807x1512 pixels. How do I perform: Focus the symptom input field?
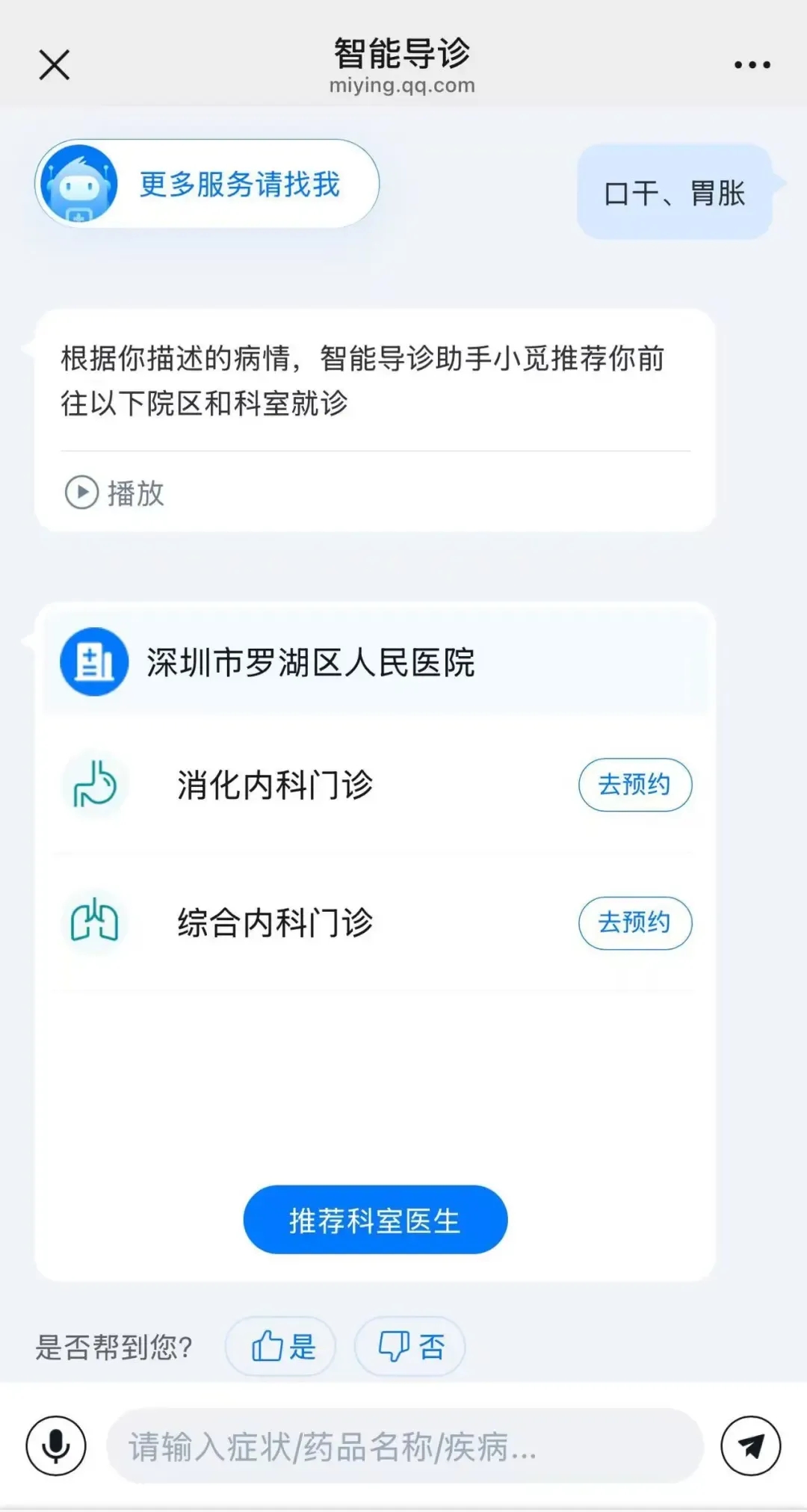point(405,1446)
